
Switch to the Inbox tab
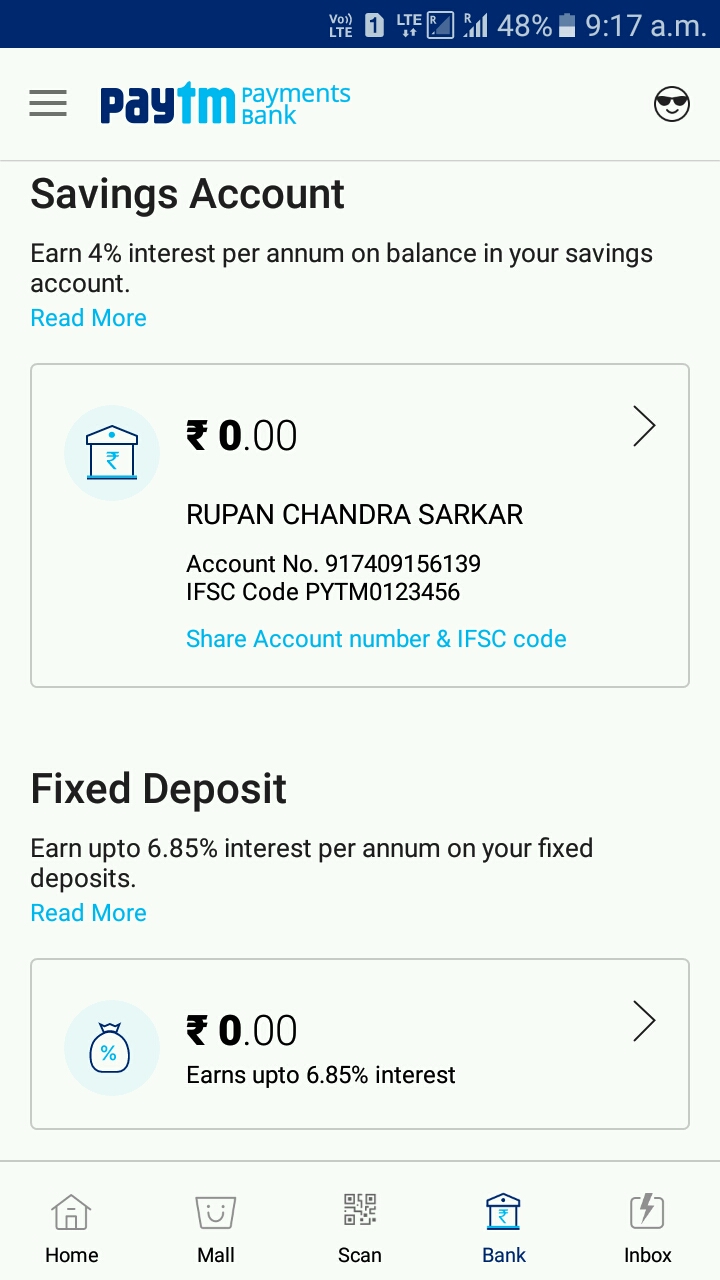(x=648, y=1227)
